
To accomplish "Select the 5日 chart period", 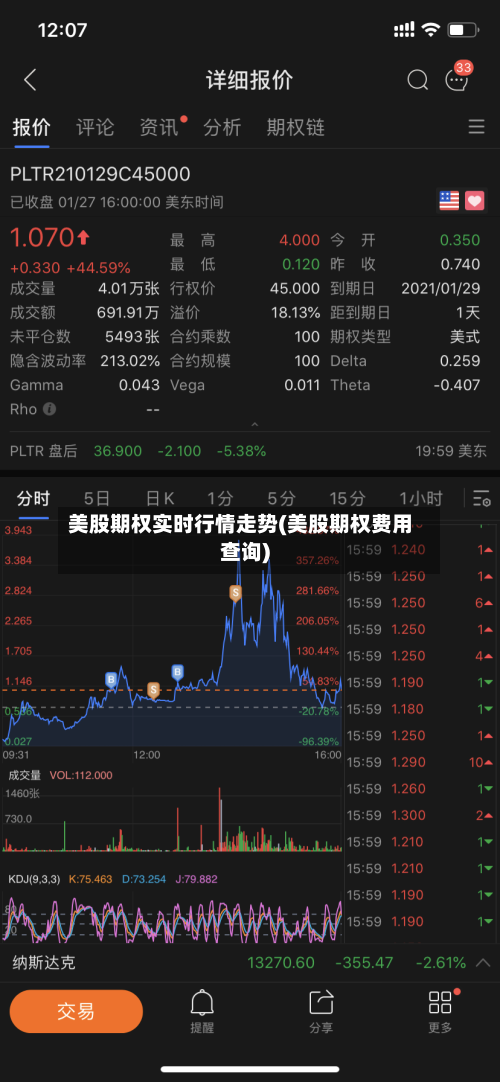I will pyautogui.click(x=97, y=498).
